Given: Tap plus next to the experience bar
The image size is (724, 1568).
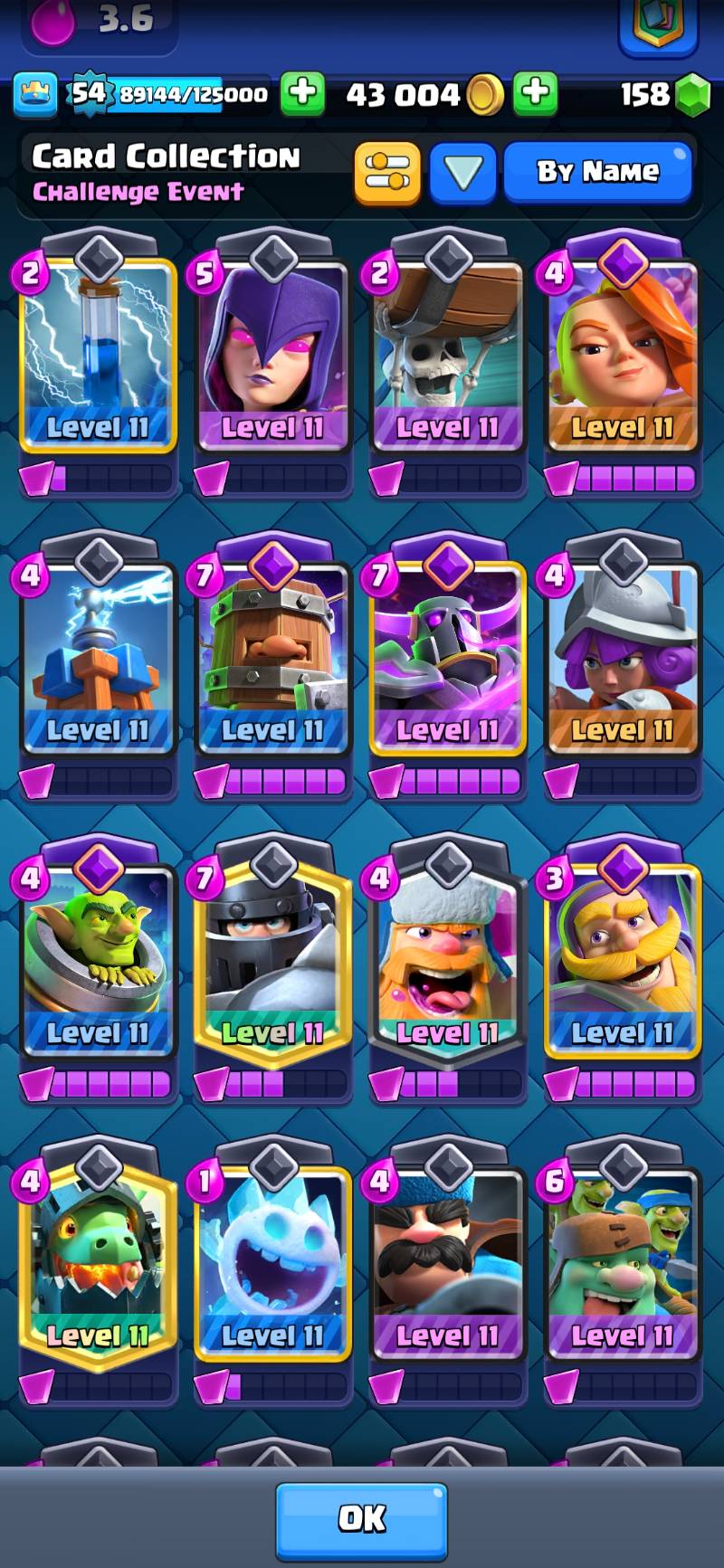Looking at the screenshot, I should [x=302, y=93].
